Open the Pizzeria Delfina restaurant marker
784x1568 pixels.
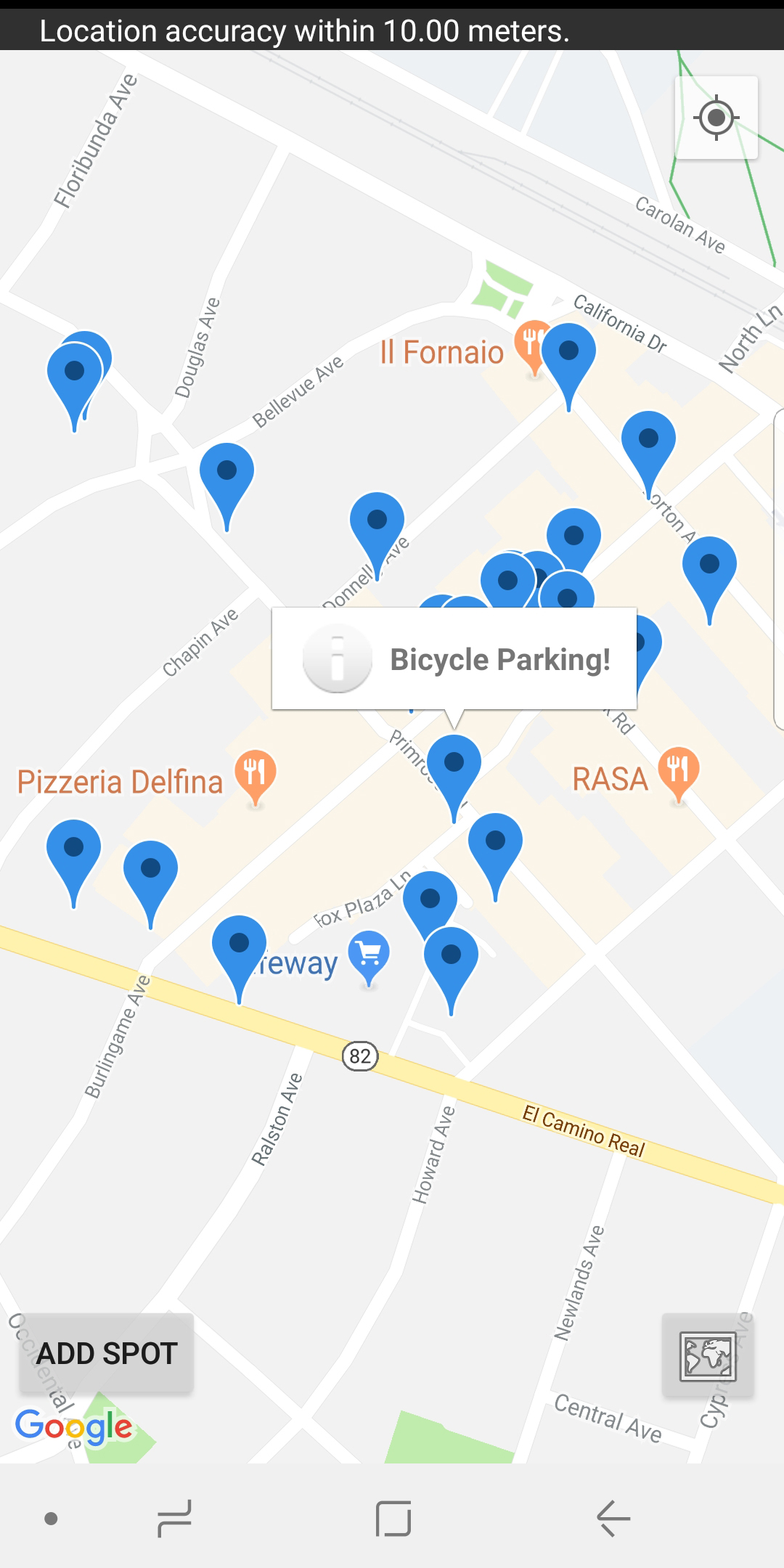[256, 777]
